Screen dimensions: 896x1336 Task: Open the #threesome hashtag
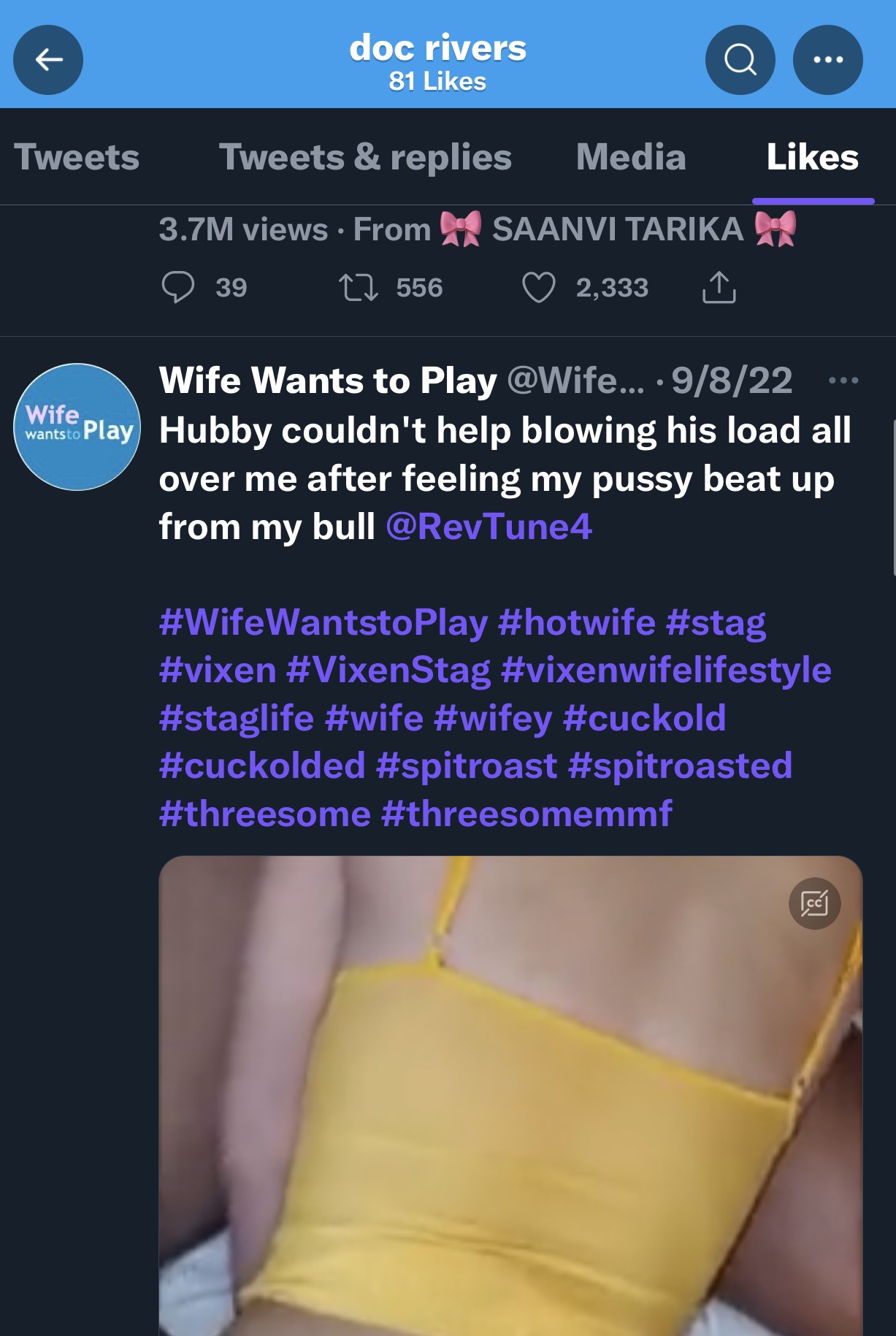pyautogui.click(x=265, y=814)
